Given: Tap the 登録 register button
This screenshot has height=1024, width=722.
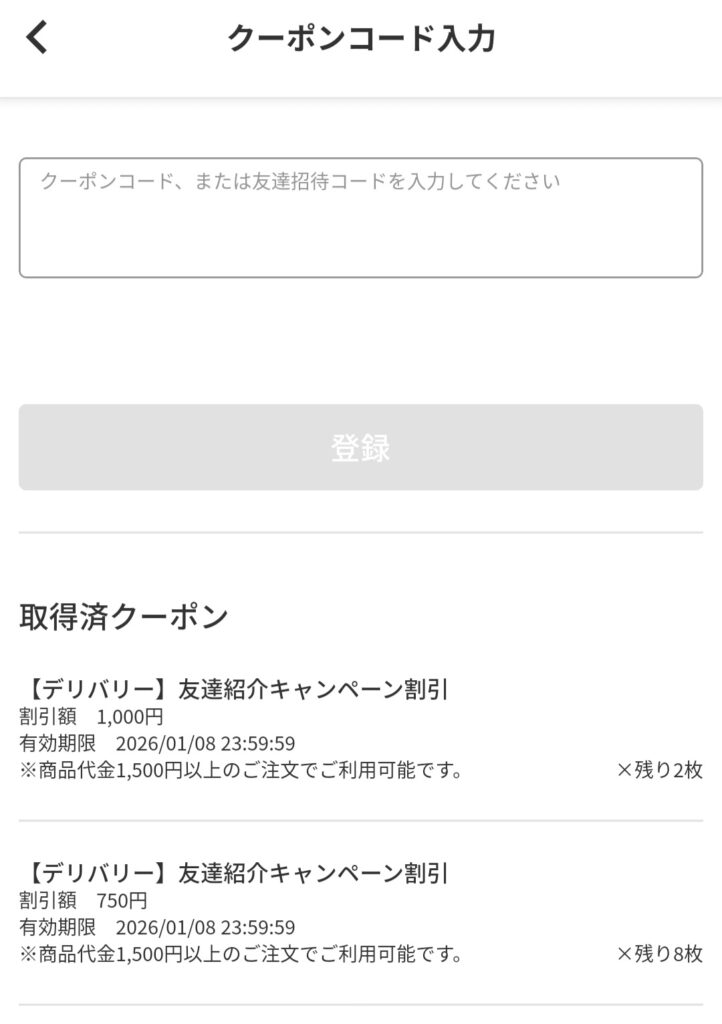Looking at the screenshot, I should click(x=360, y=447).
